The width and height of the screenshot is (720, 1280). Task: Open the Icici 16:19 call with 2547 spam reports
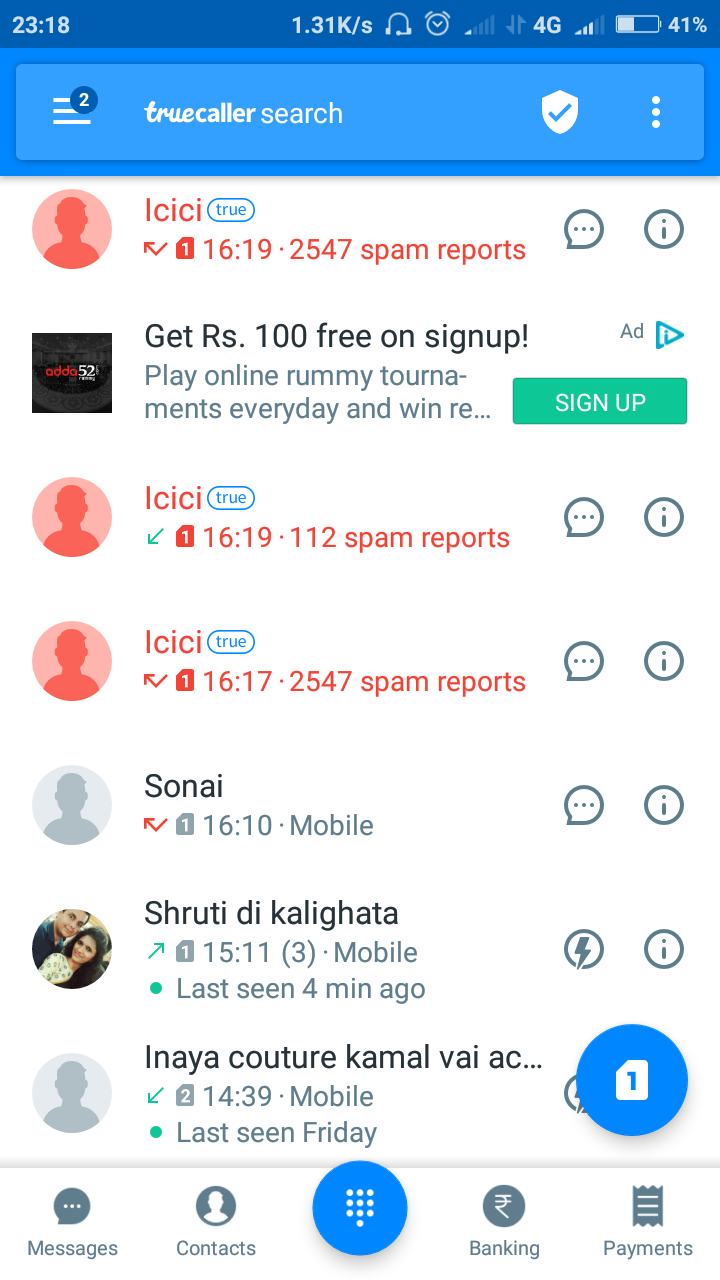pos(335,230)
